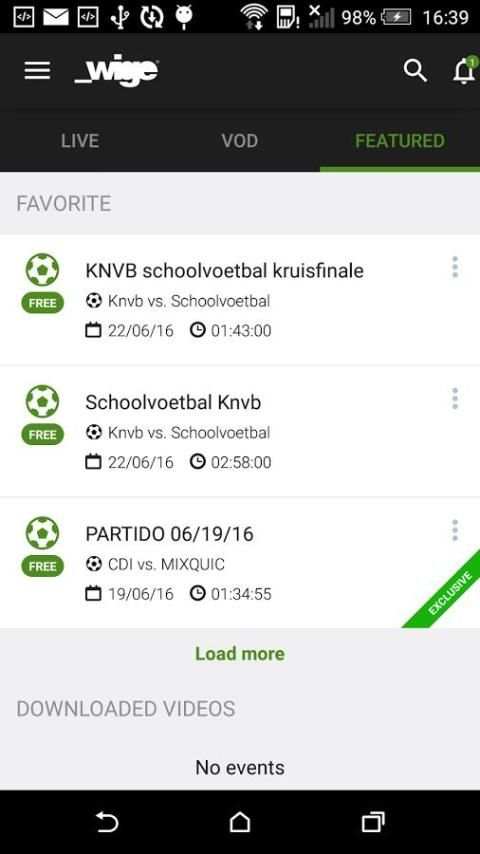Switch to the VOD tab
Screen dimensions: 480x854
[240, 141]
